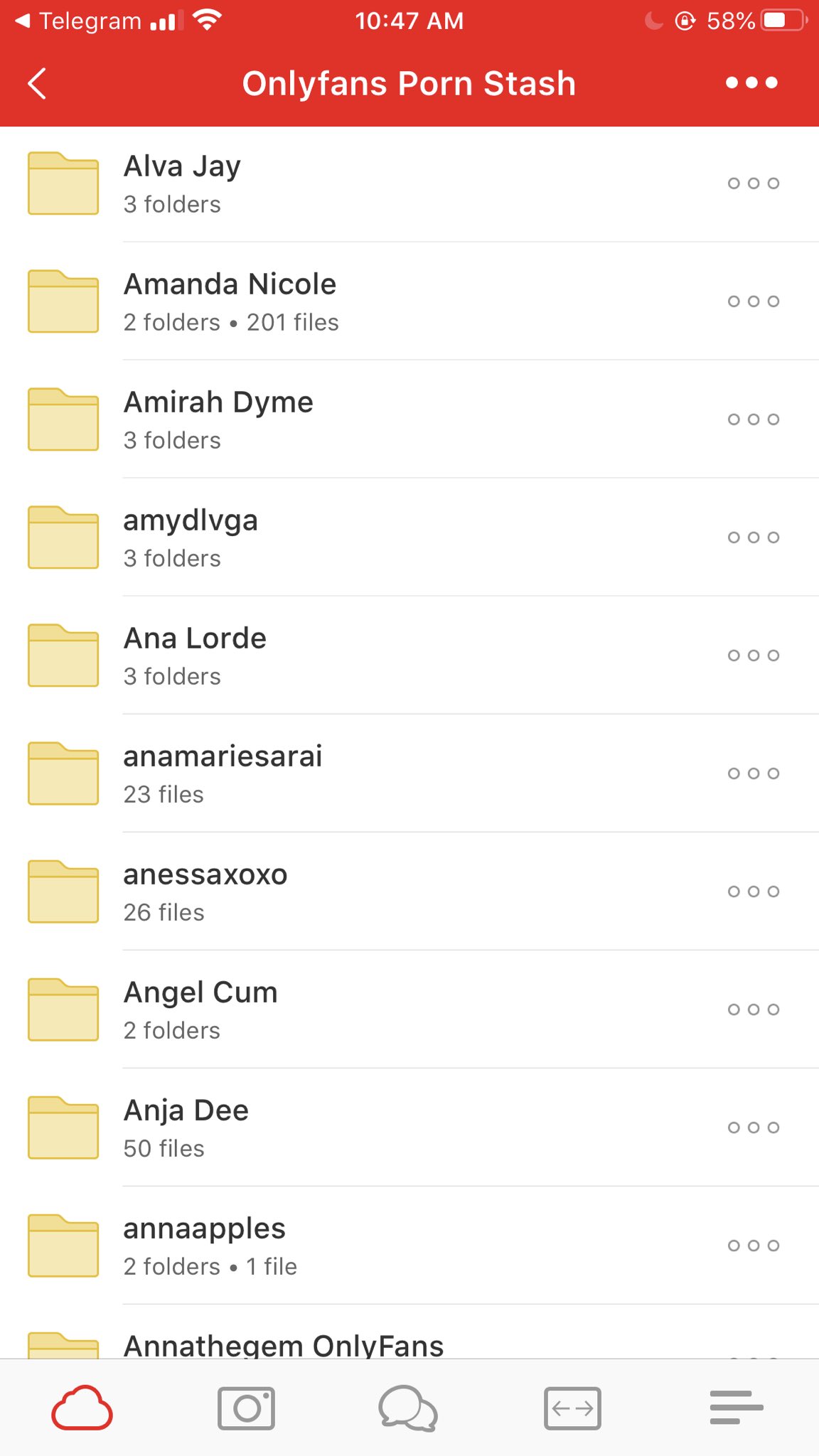819x1456 pixels.
Task: Open the bottom bar menu tab
Action: [736, 1408]
